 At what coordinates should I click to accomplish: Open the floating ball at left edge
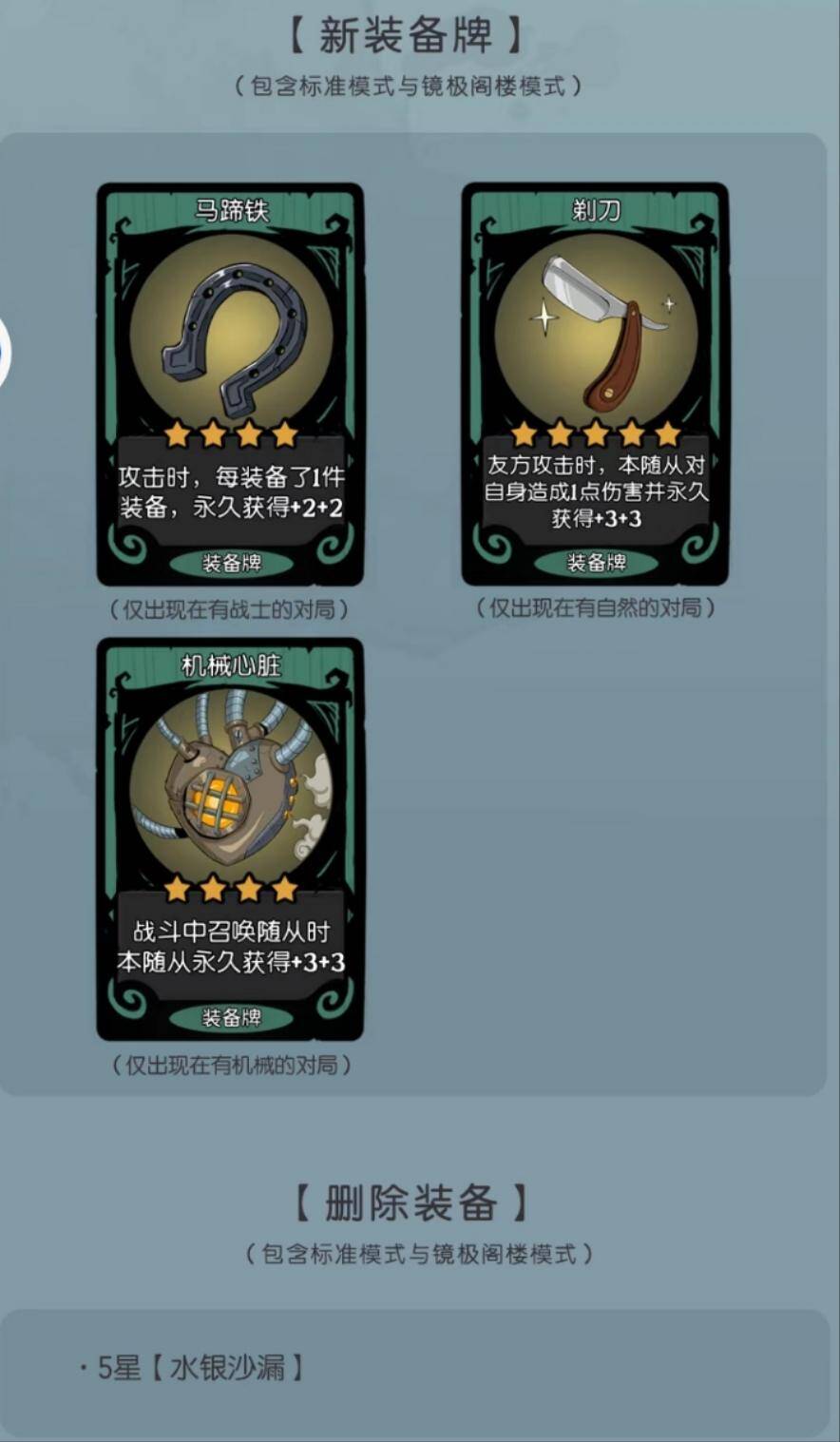click(x=4, y=353)
